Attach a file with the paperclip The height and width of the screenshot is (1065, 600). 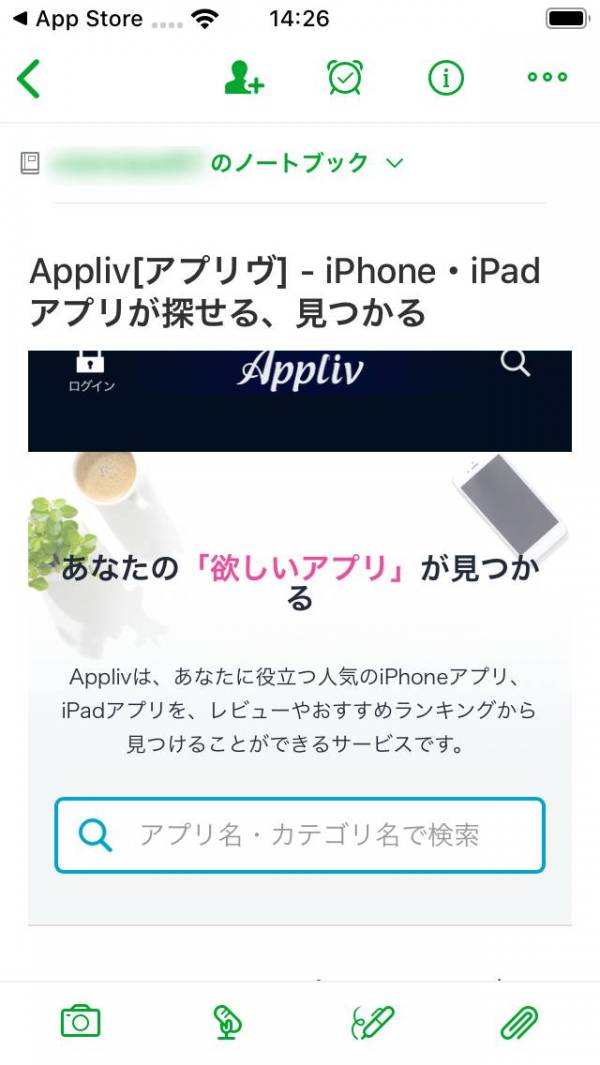519,1022
